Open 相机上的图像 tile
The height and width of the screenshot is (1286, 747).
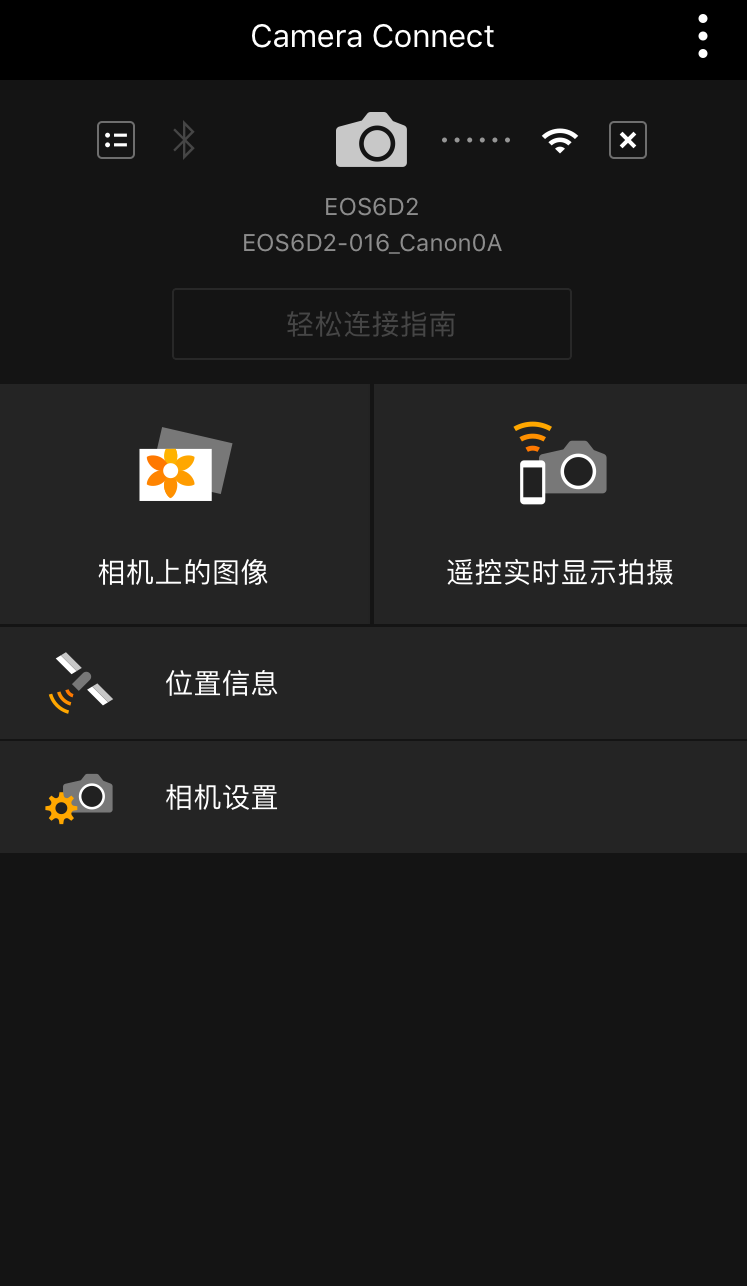pos(185,505)
